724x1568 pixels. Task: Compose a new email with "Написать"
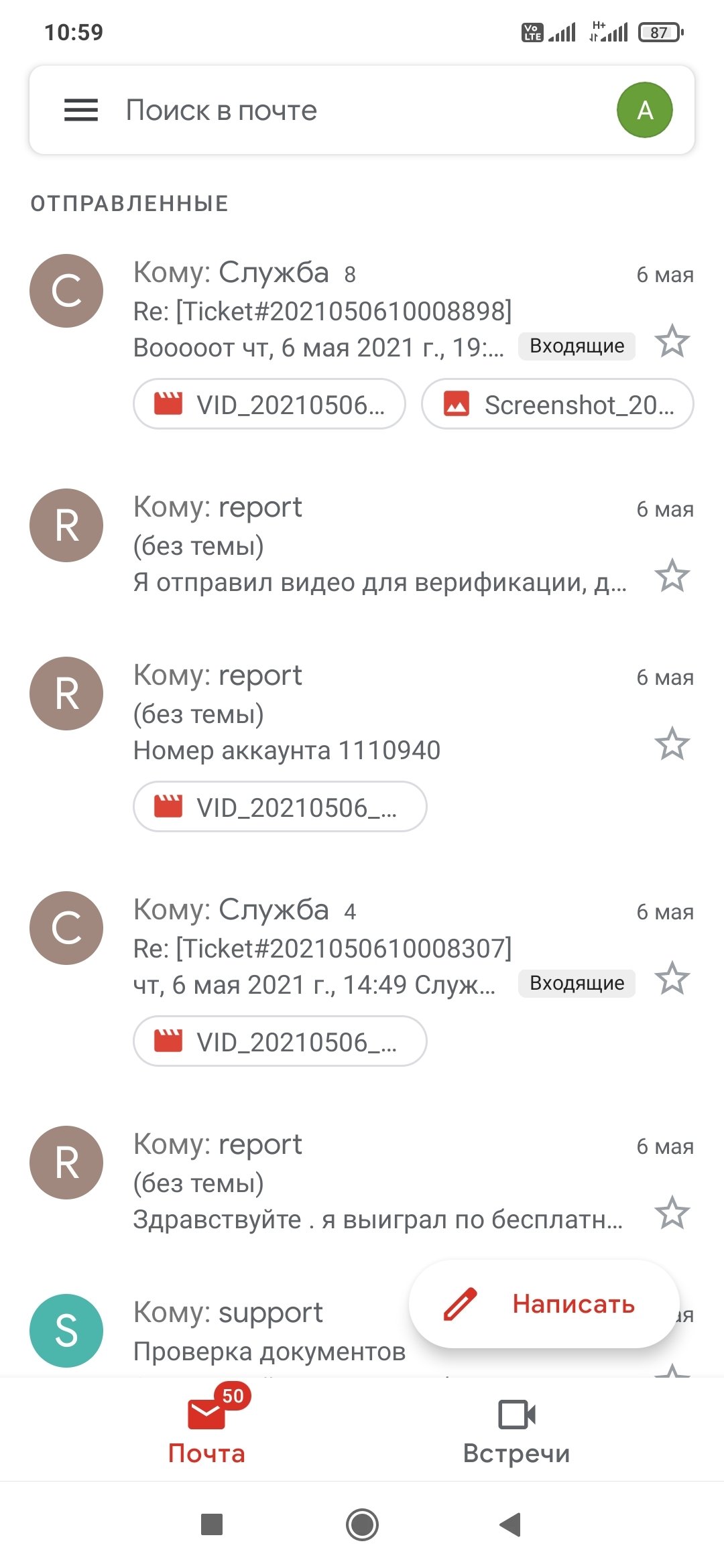click(544, 1304)
